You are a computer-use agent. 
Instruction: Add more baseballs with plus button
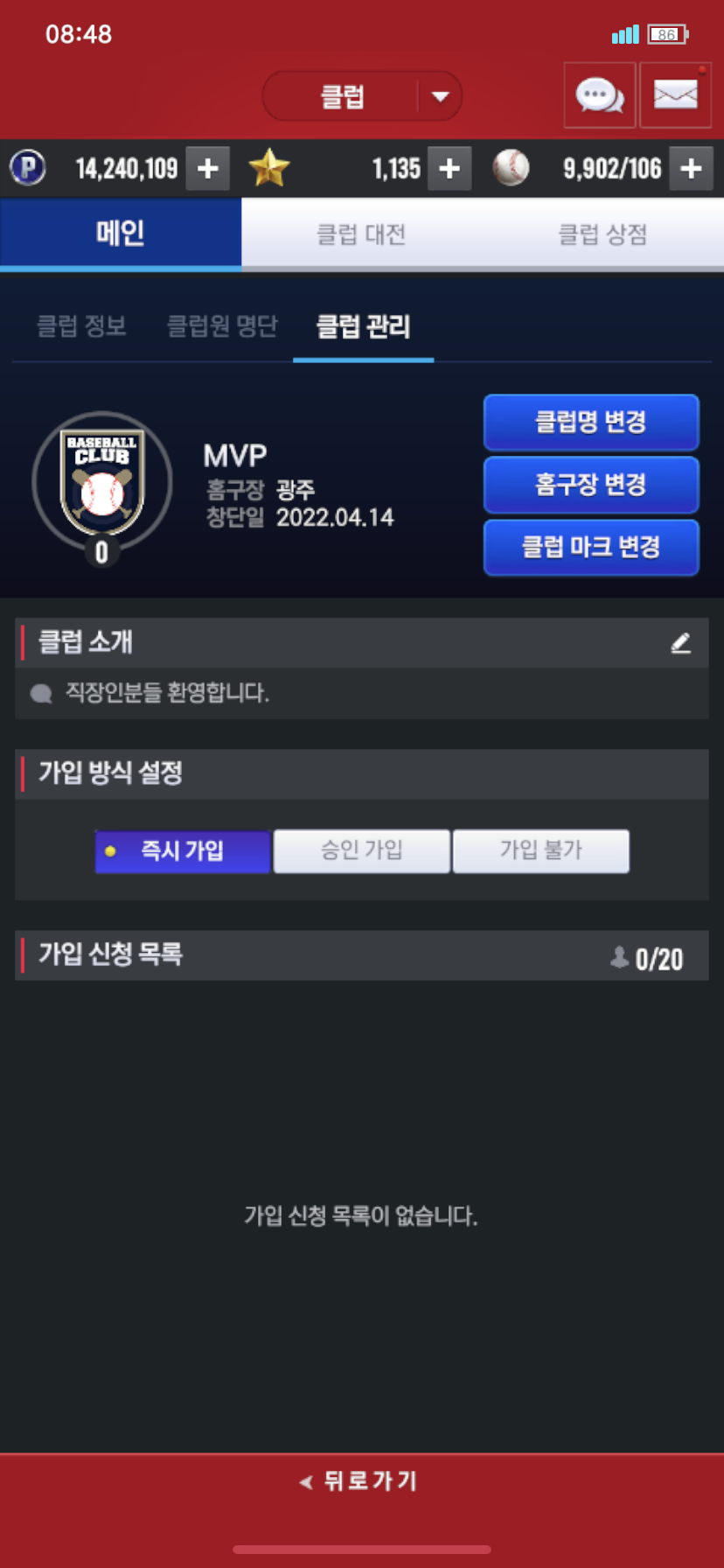(691, 168)
